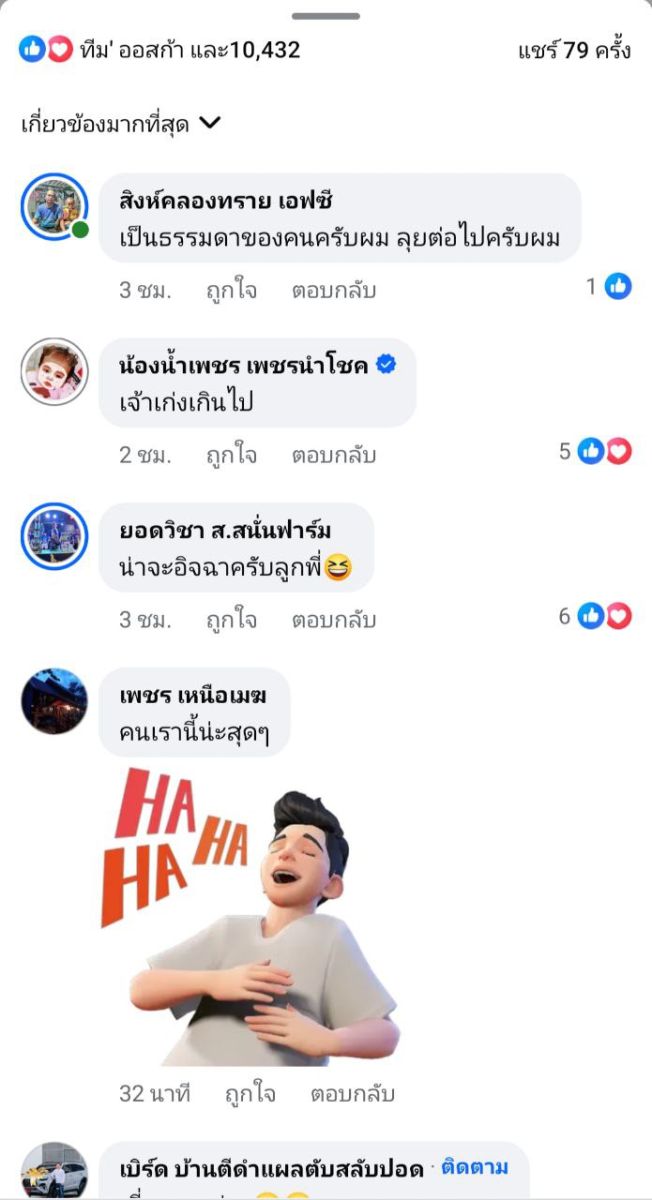
Task: Open the HA HA sticker in เพชร เหนือเมฆ's comment
Action: click(250, 915)
